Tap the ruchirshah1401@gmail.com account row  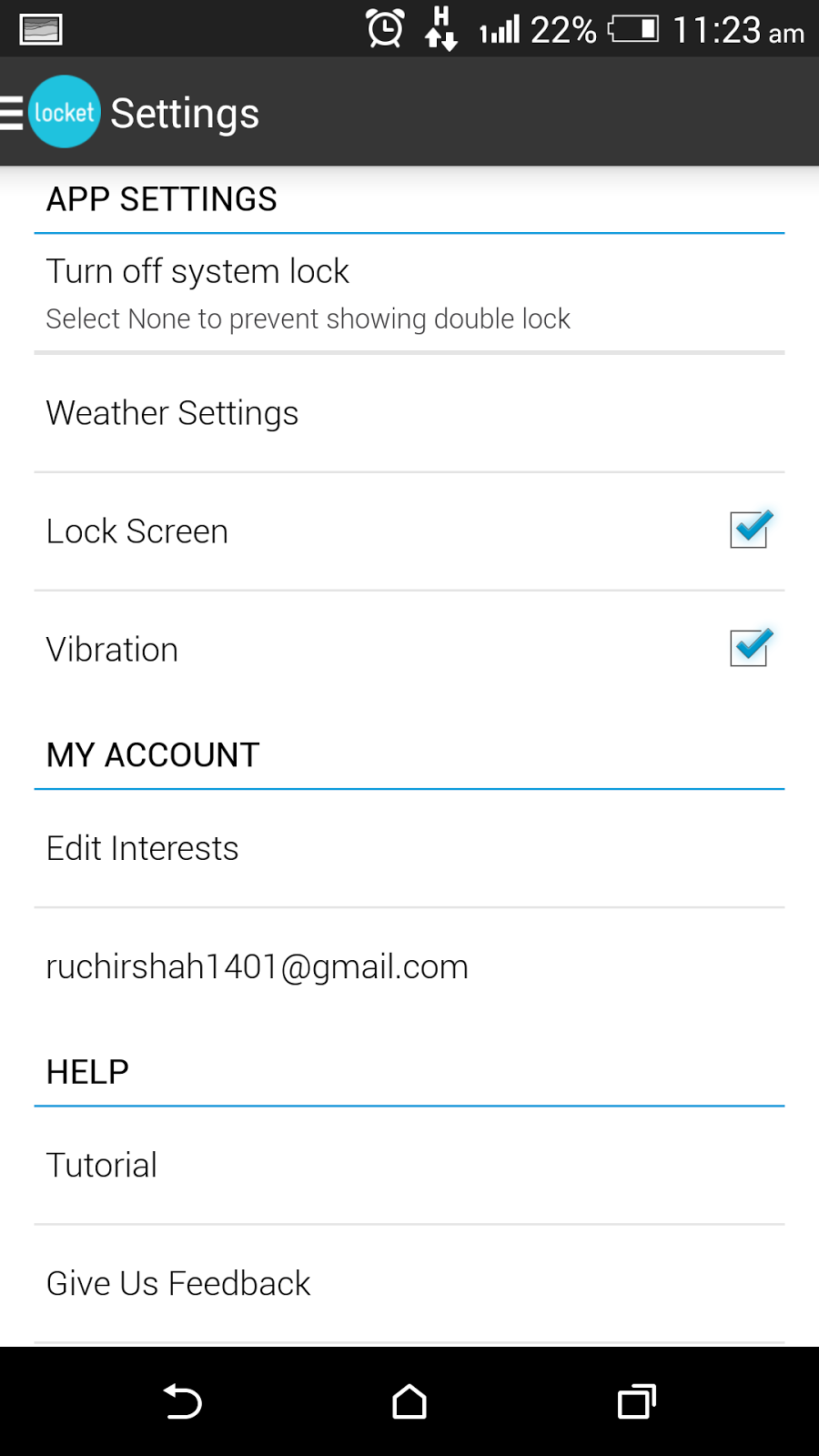click(409, 966)
